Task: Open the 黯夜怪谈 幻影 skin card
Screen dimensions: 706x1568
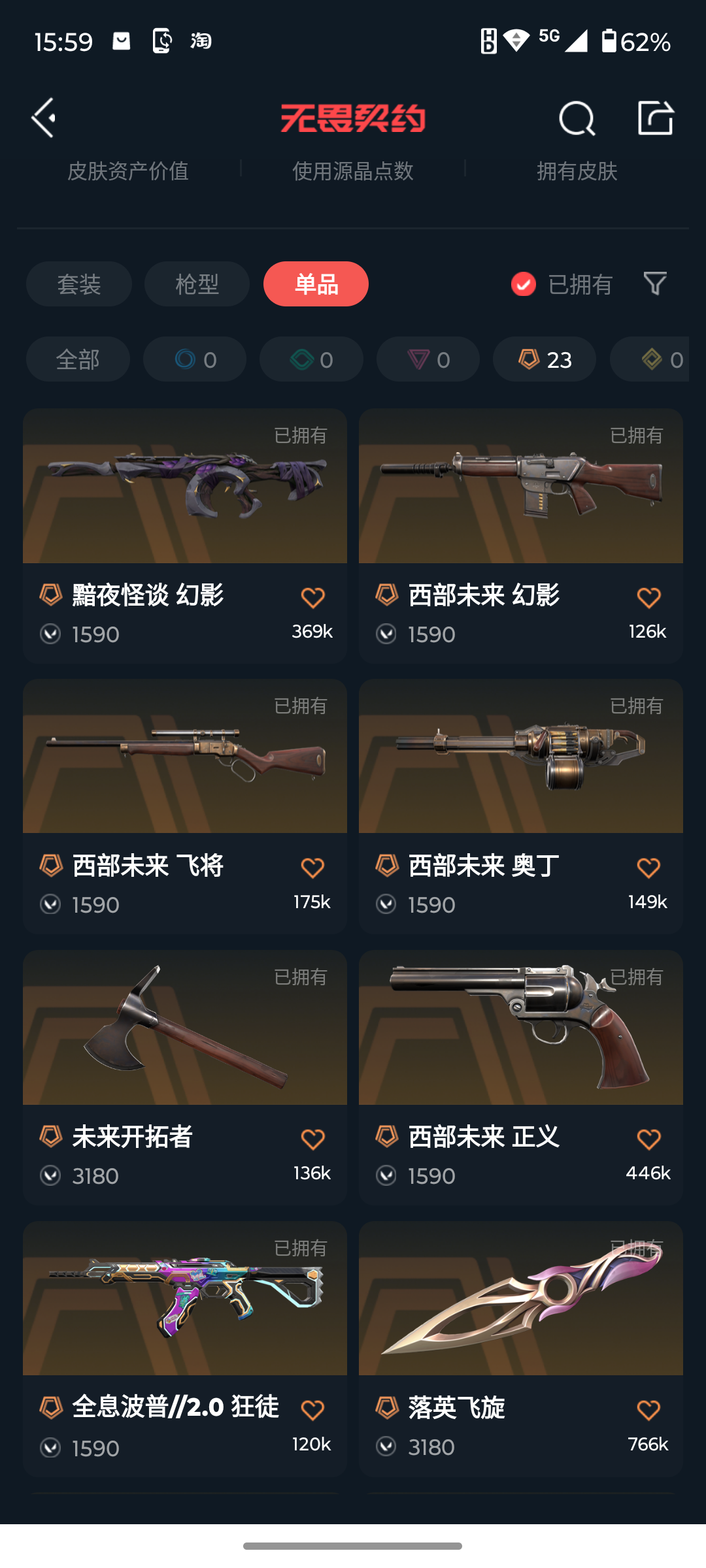Action: coord(185,487)
